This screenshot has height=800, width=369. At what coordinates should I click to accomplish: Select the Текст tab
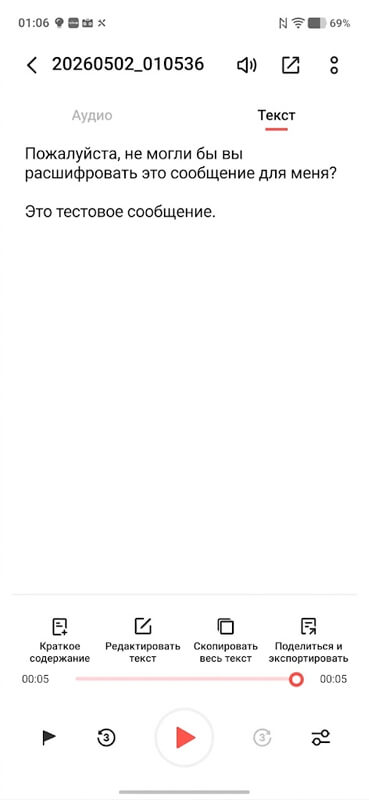point(276,115)
